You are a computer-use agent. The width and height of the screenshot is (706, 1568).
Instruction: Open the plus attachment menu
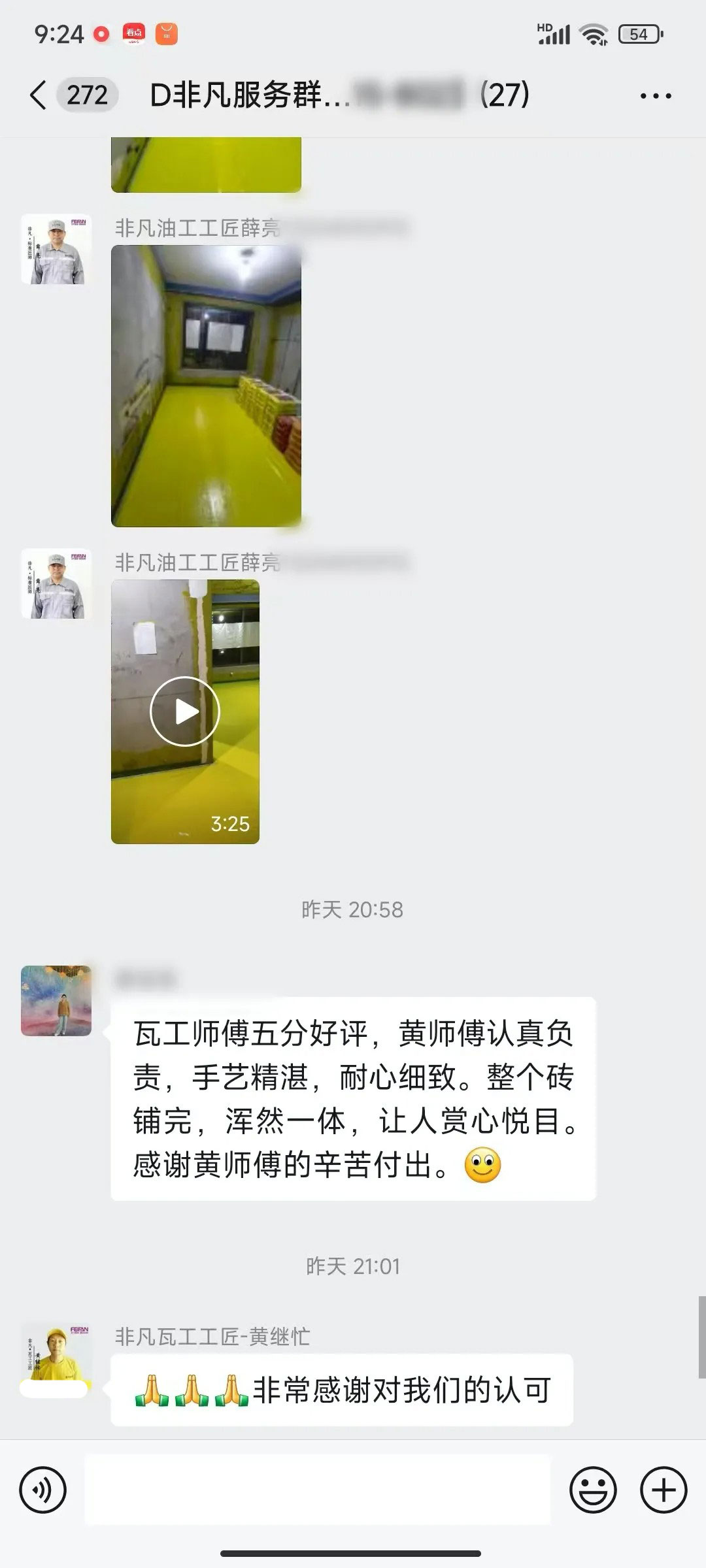click(x=664, y=1490)
